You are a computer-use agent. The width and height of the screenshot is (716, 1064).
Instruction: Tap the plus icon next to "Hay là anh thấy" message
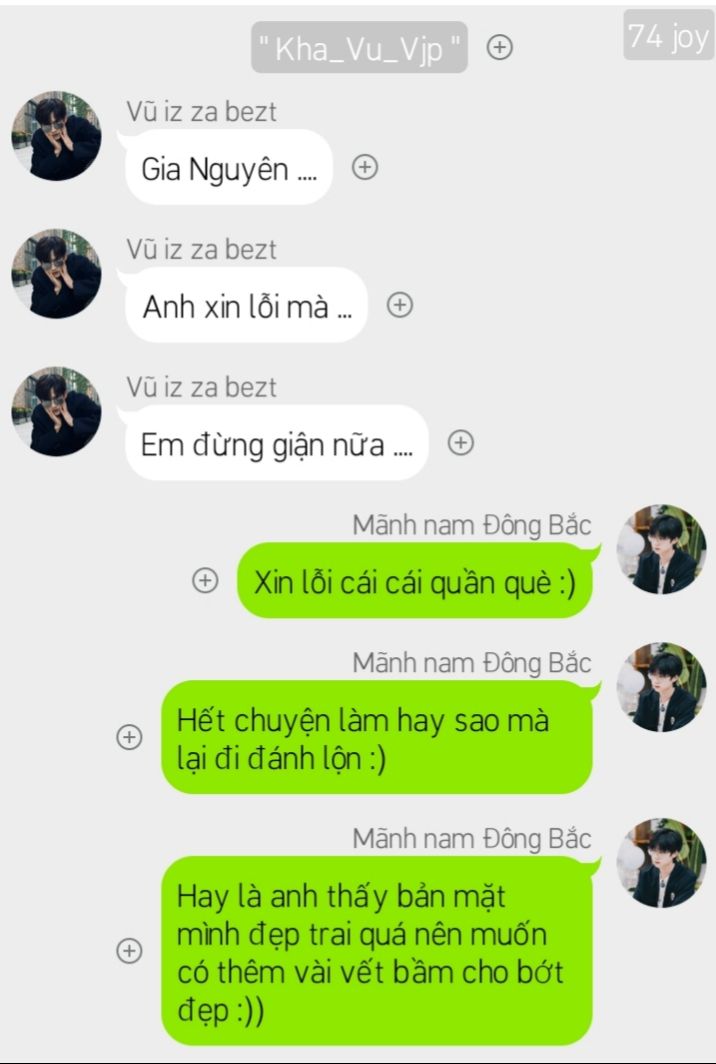(x=129, y=951)
